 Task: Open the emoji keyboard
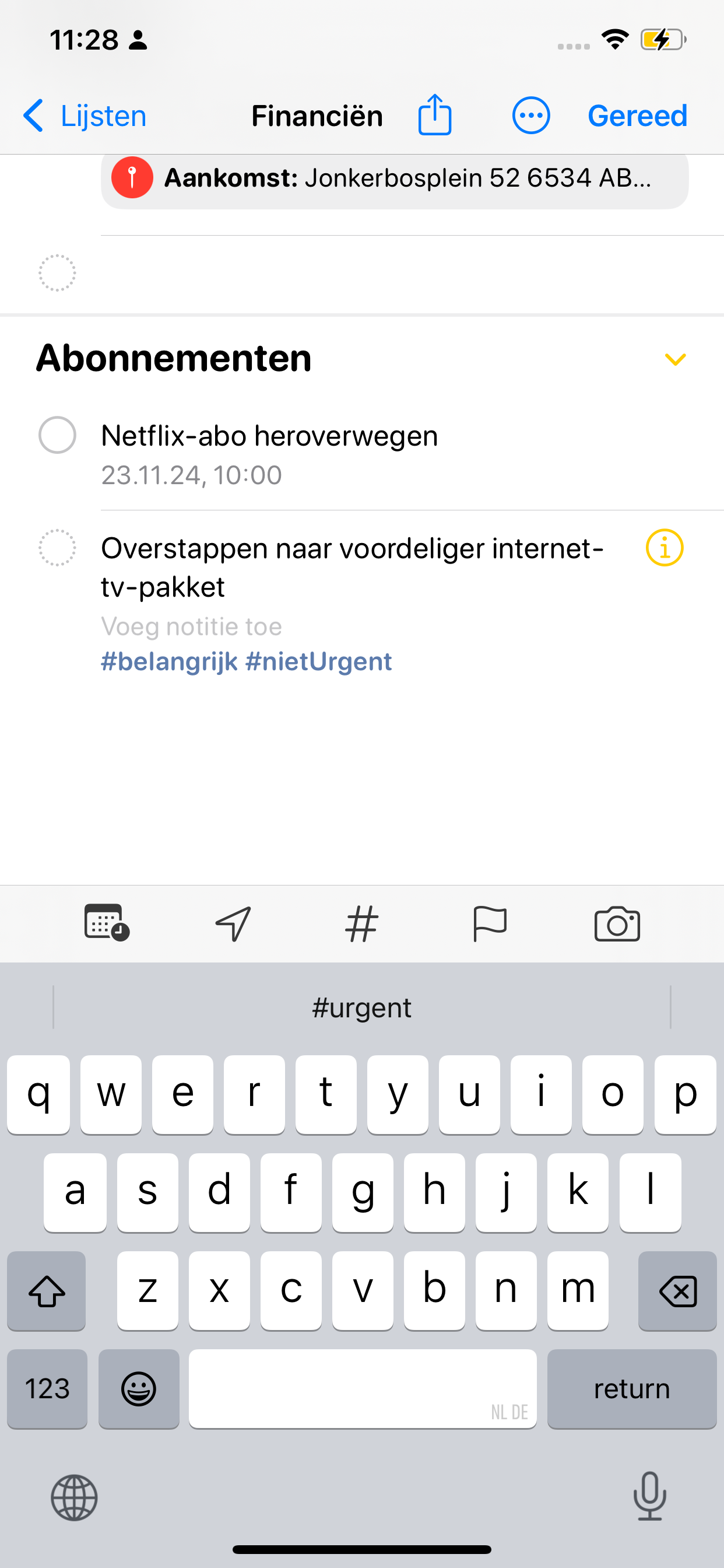139,1388
